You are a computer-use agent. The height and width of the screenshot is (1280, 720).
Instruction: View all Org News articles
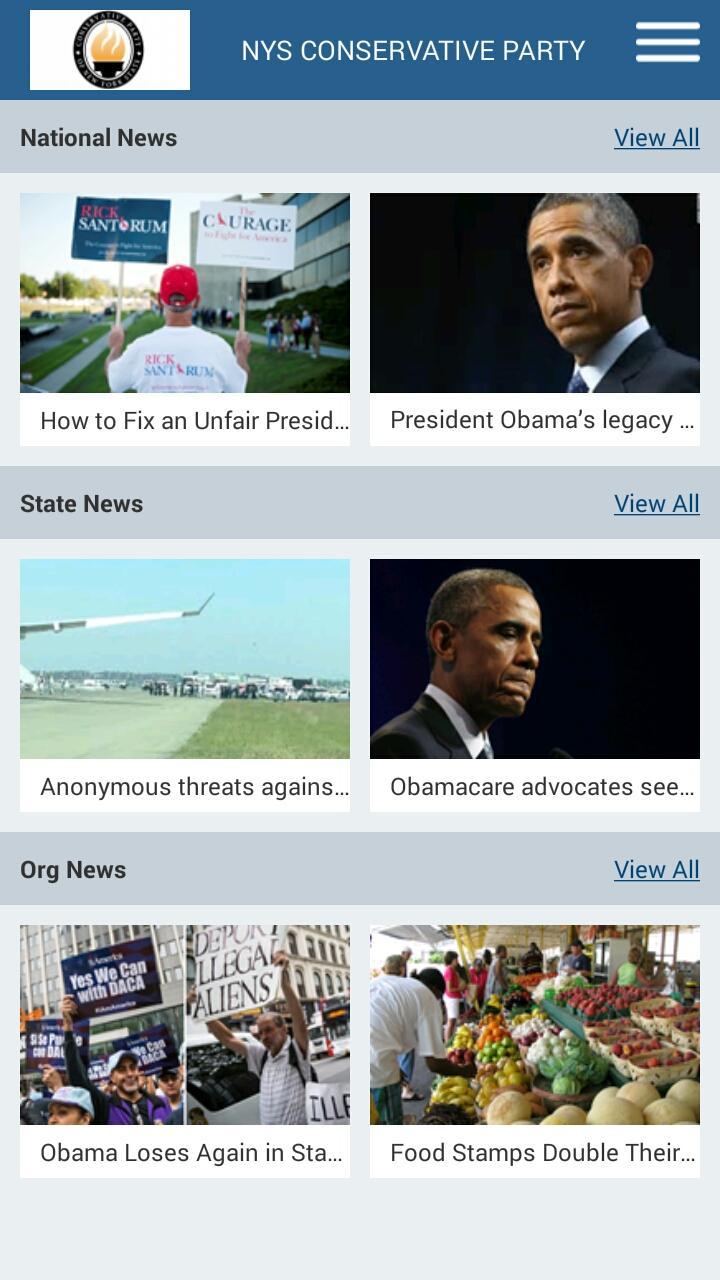656,870
